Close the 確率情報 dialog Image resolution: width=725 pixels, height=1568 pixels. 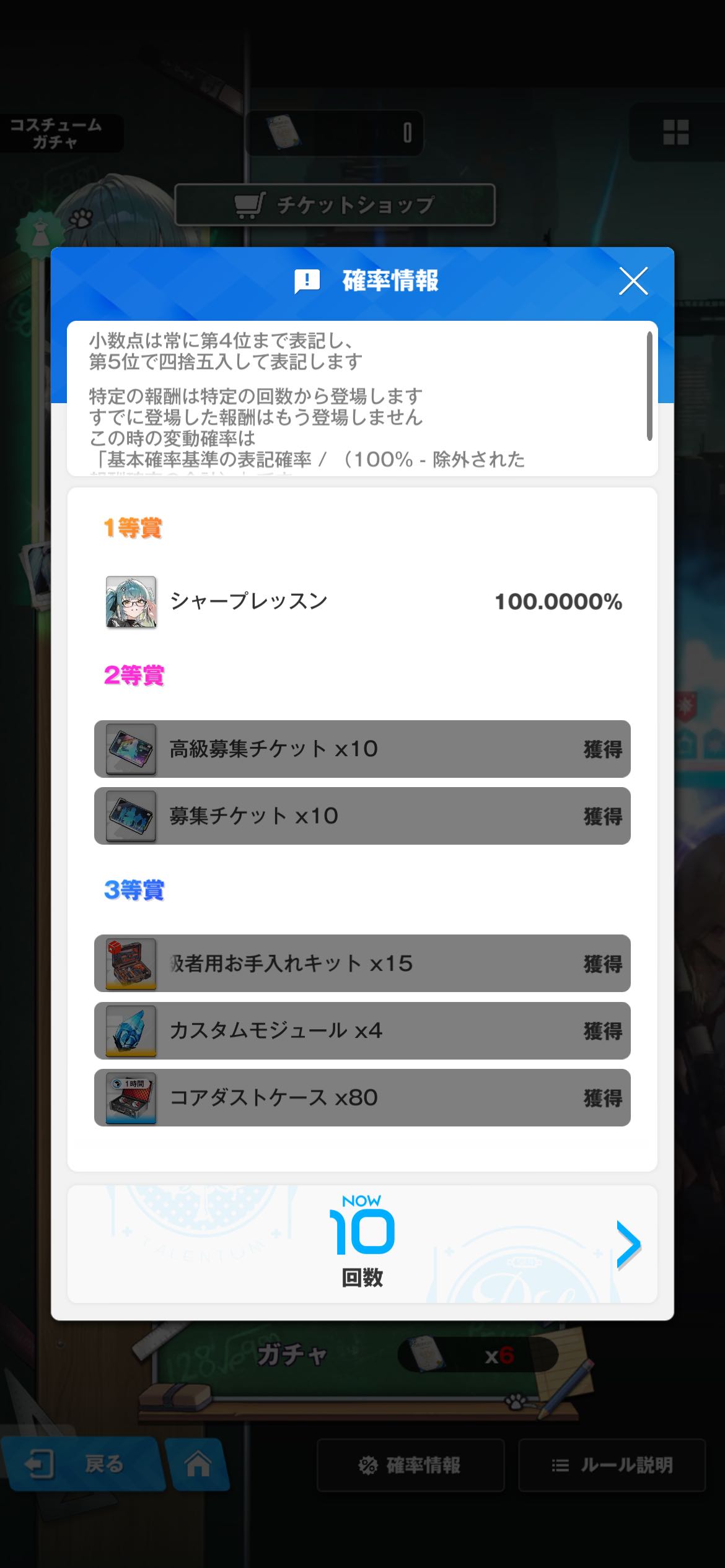click(633, 281)
